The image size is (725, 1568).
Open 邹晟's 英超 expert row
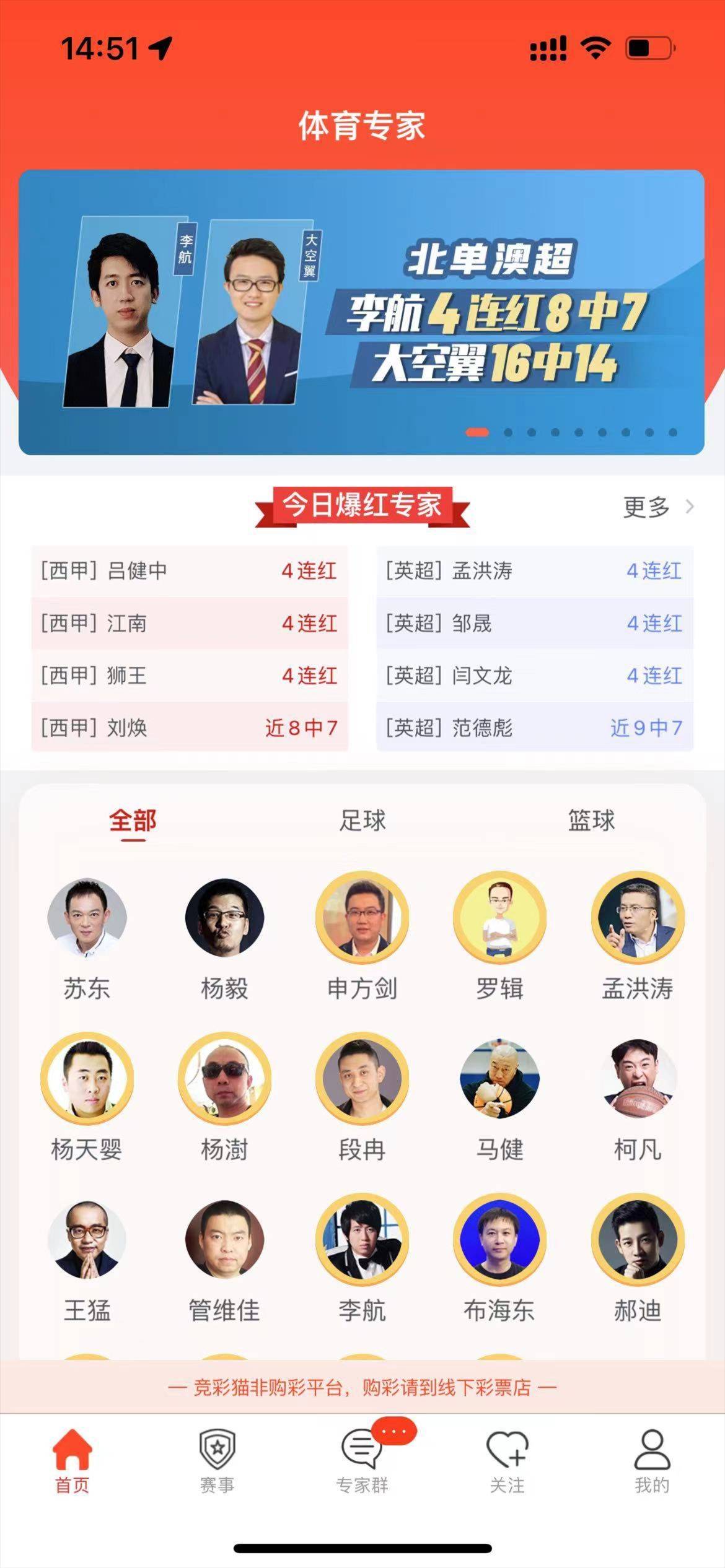534,624
